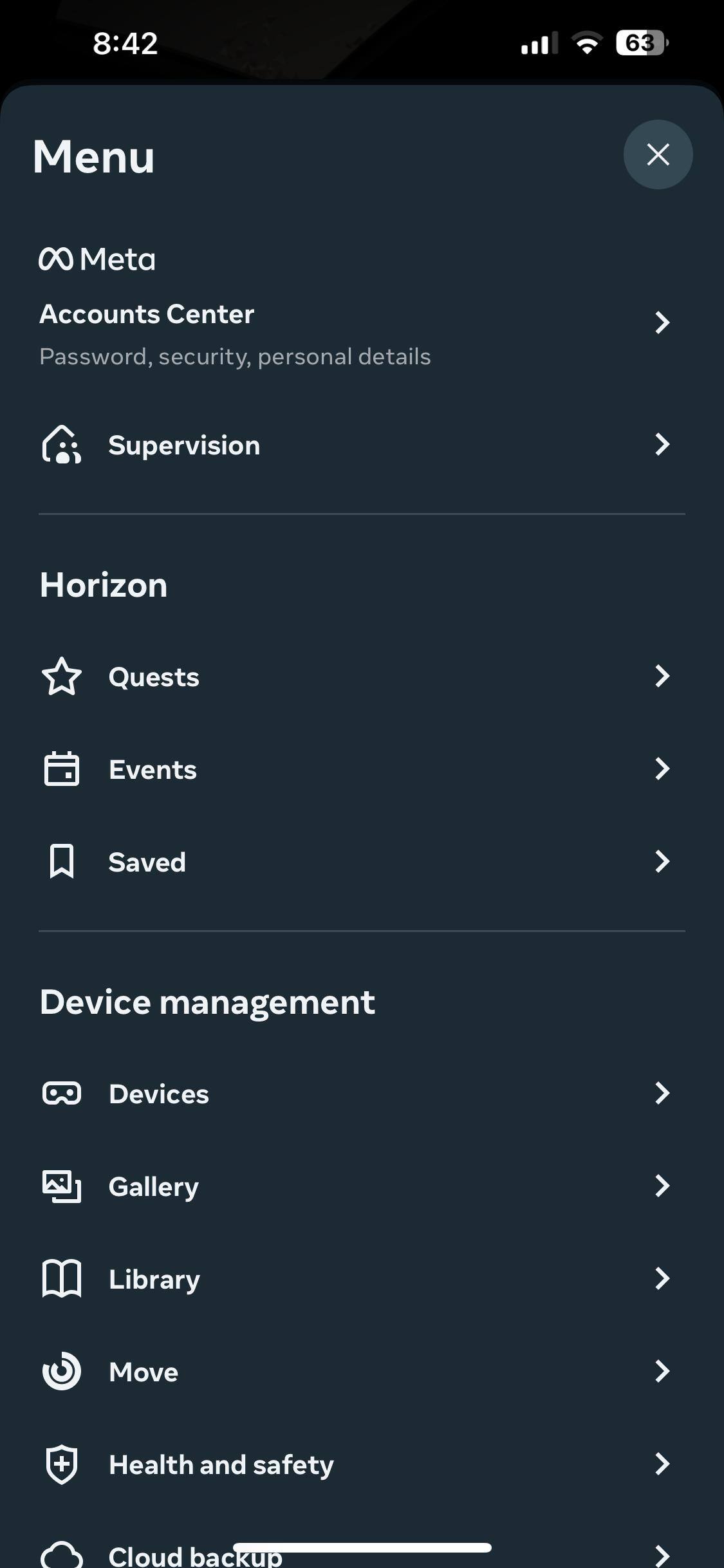Open Move fitness tracking
Screen dimensions: 724x1568
point(354,1372)
